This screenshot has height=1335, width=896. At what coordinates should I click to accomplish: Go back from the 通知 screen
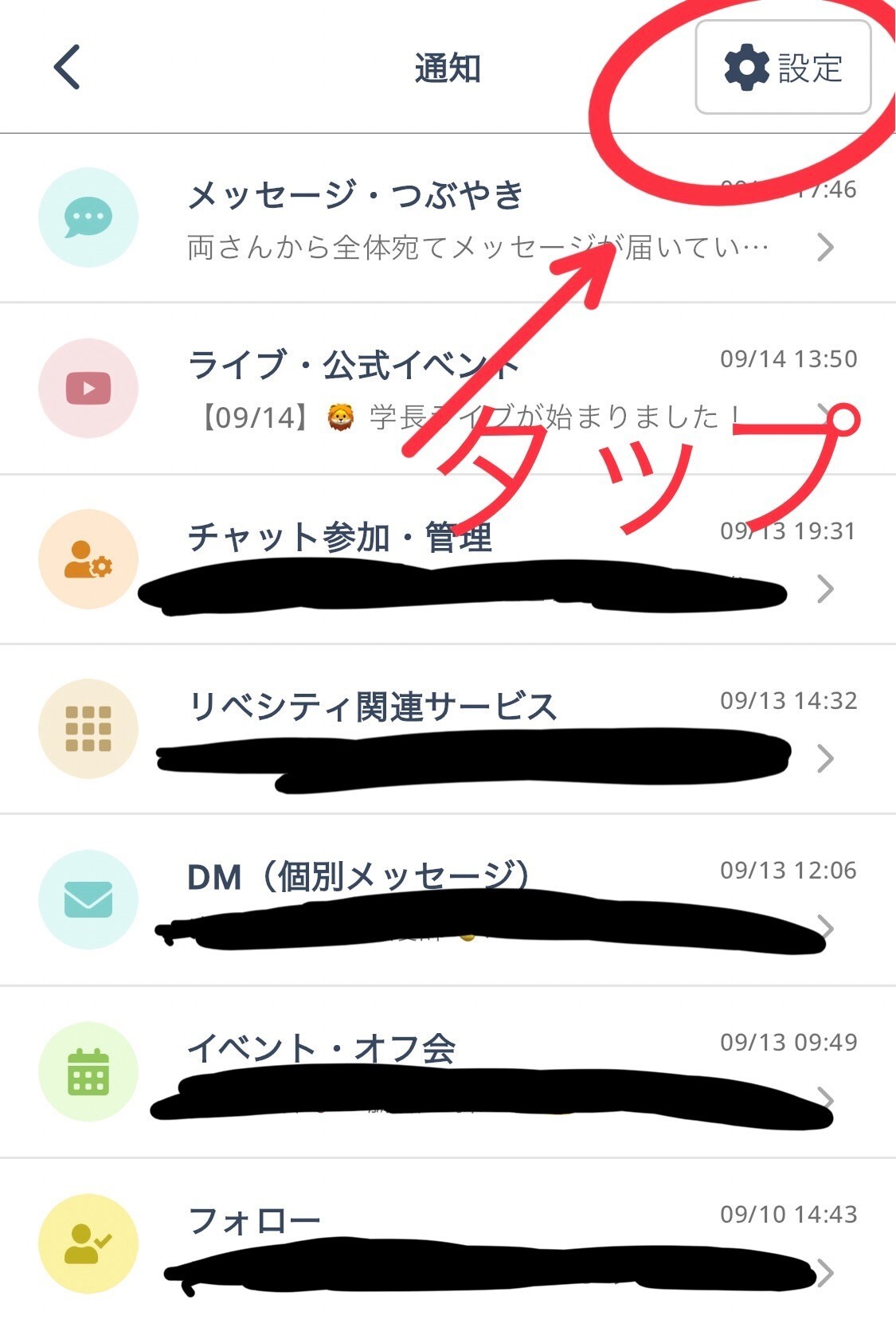(x=68, y=67)
